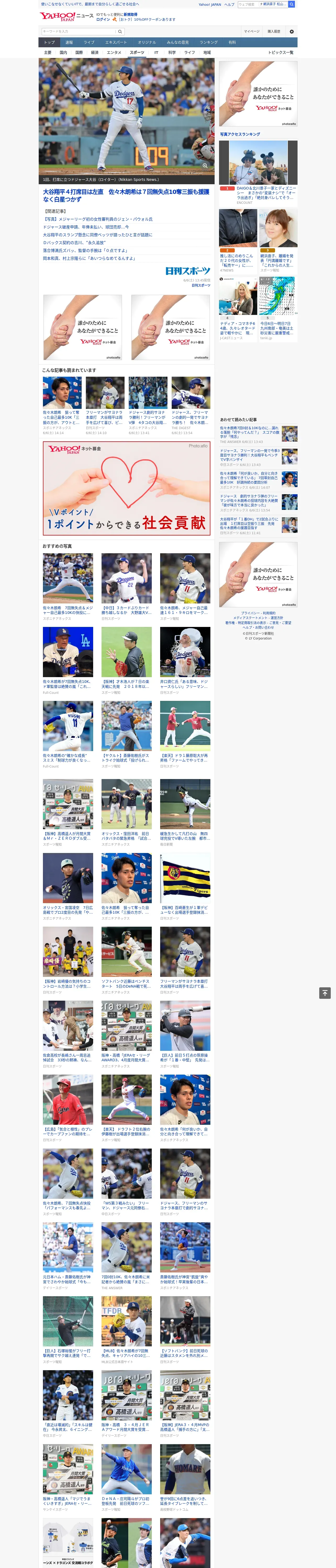This screenshot has width=336, height=1568.
Task: Open トピックス一覧
Action: click(x=281, y=52)
